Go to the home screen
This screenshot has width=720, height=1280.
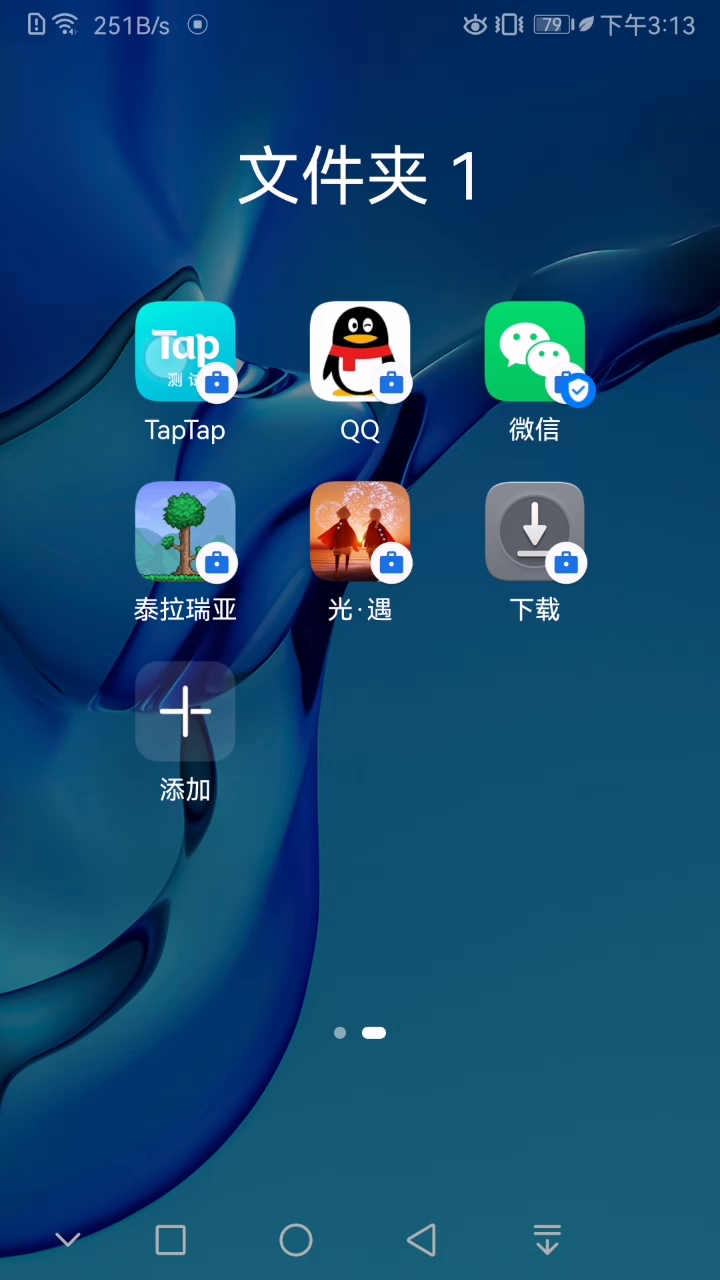pyautogui.click(x=296, y=1240)
